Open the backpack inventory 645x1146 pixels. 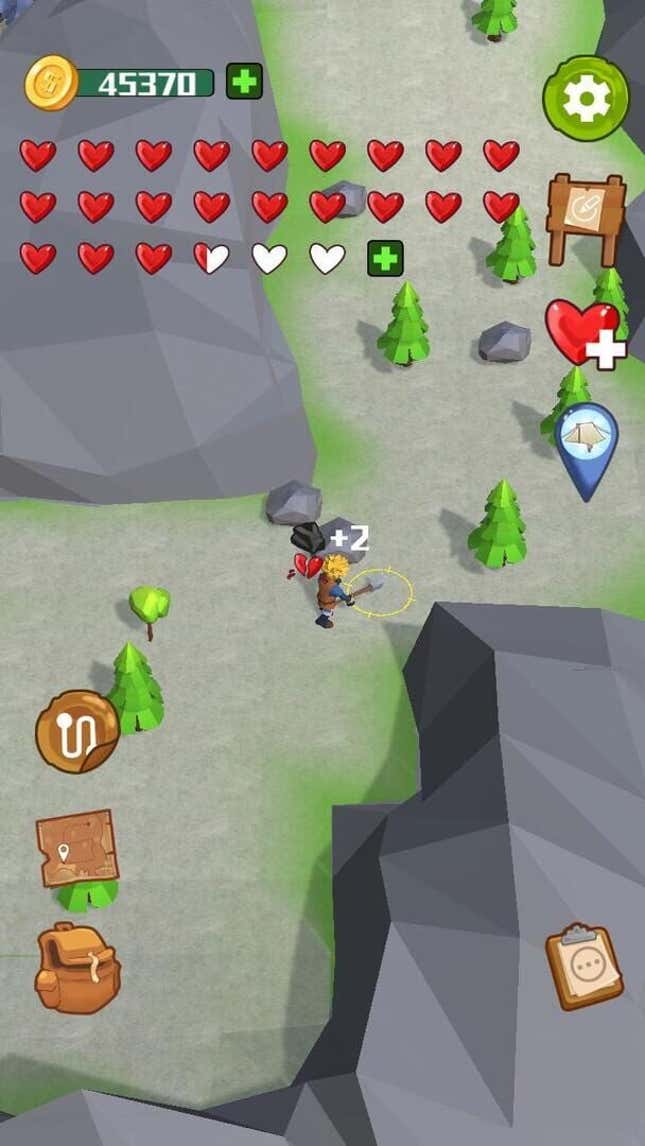click(77, 967)
